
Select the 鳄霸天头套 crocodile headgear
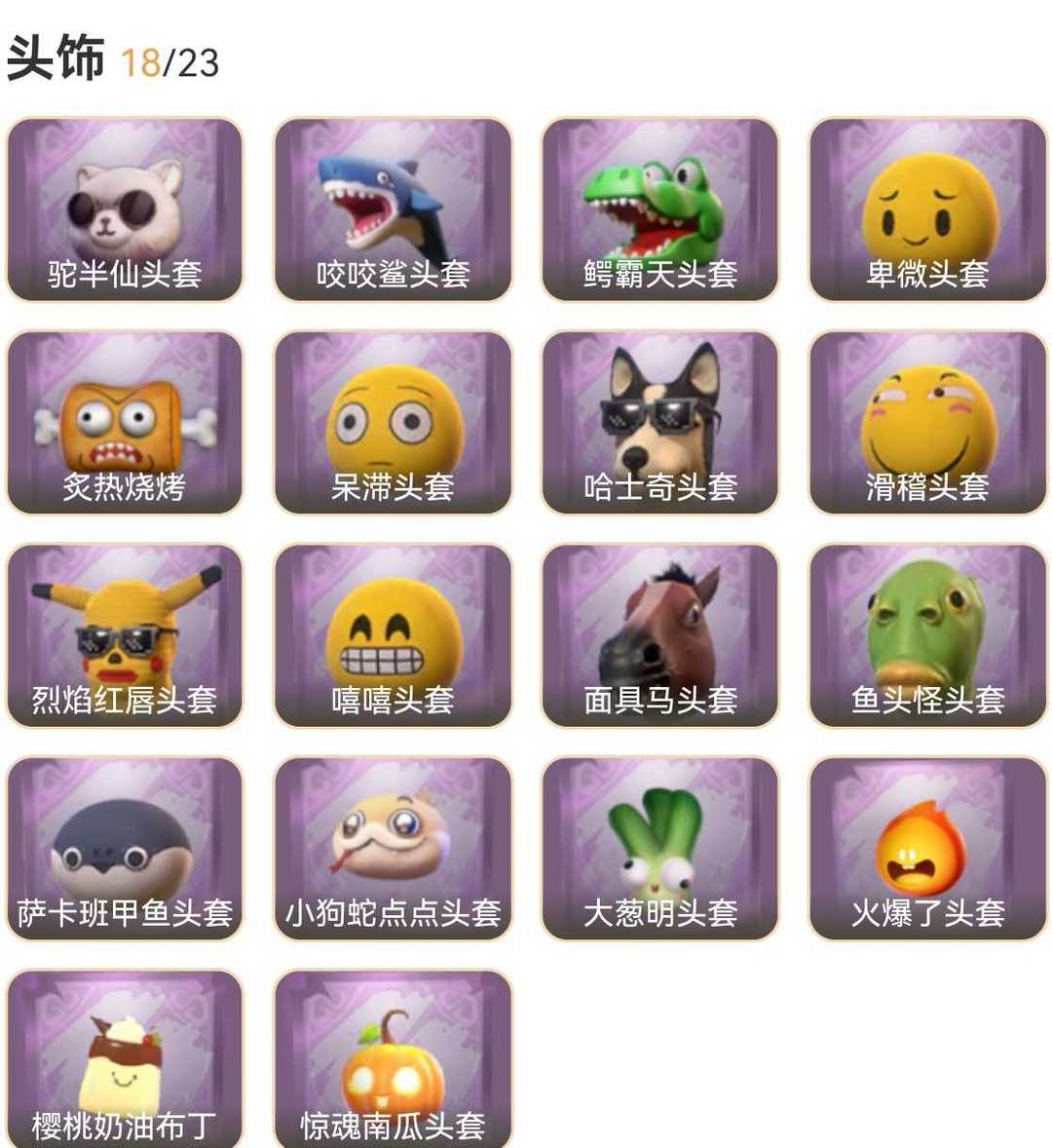click(659, 208)
